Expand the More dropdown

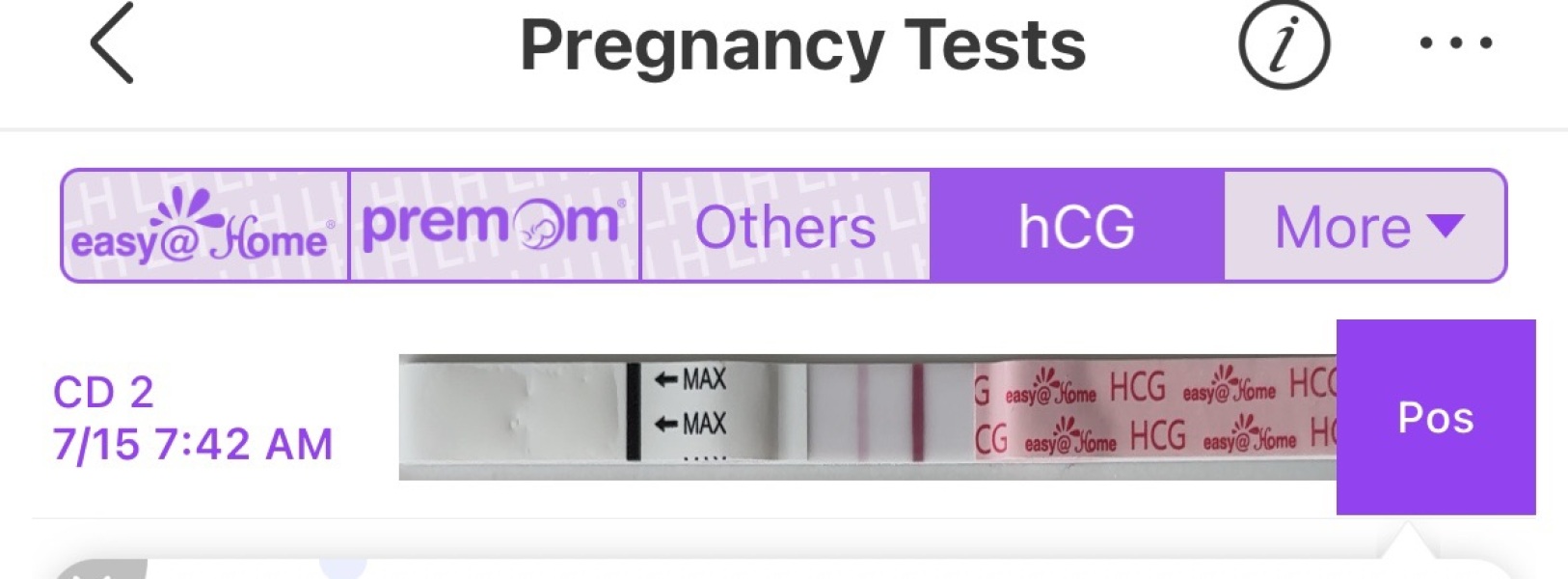(1365, 227)
